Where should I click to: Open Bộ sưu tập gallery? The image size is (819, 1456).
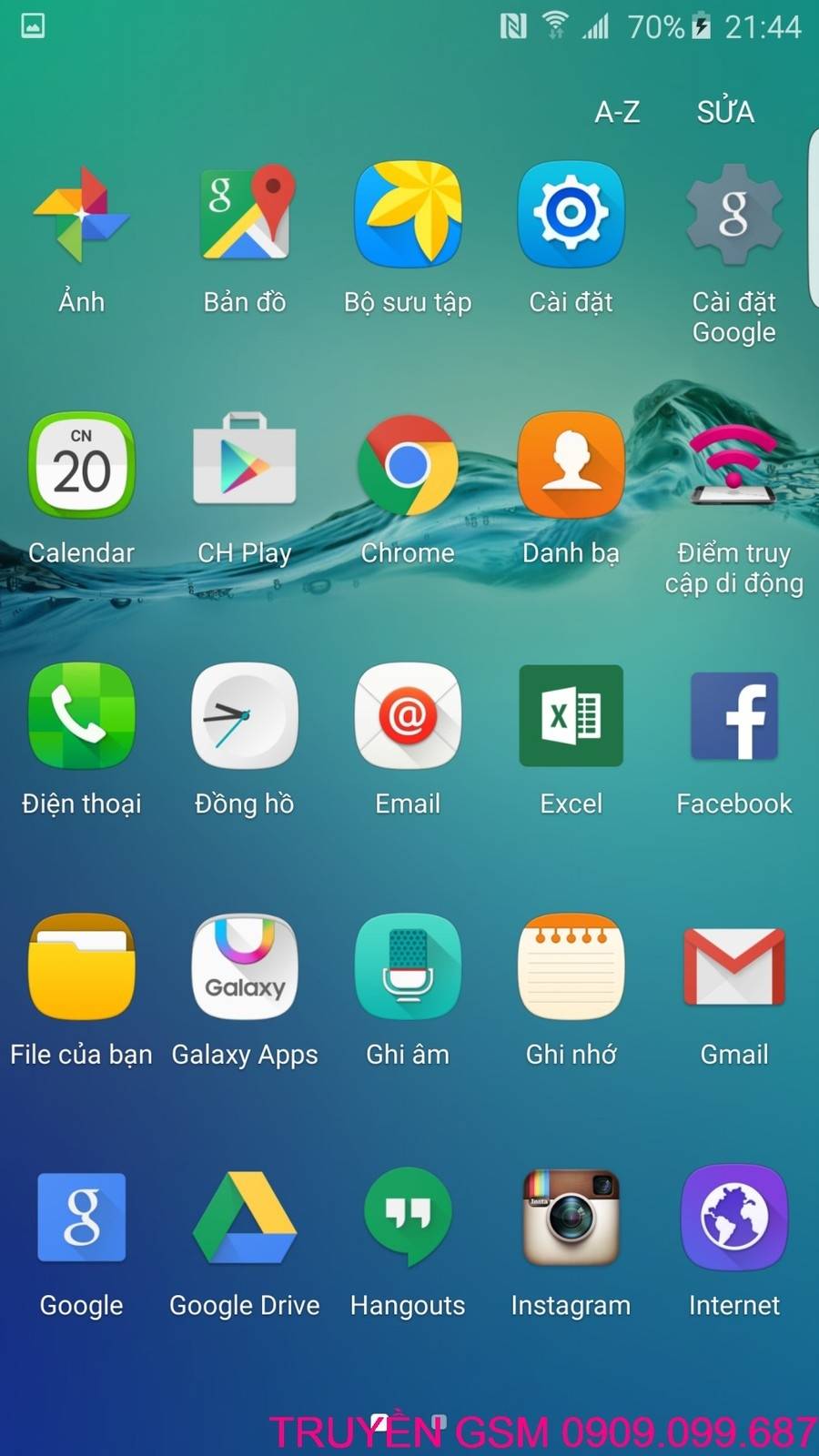tap(408, 215)
